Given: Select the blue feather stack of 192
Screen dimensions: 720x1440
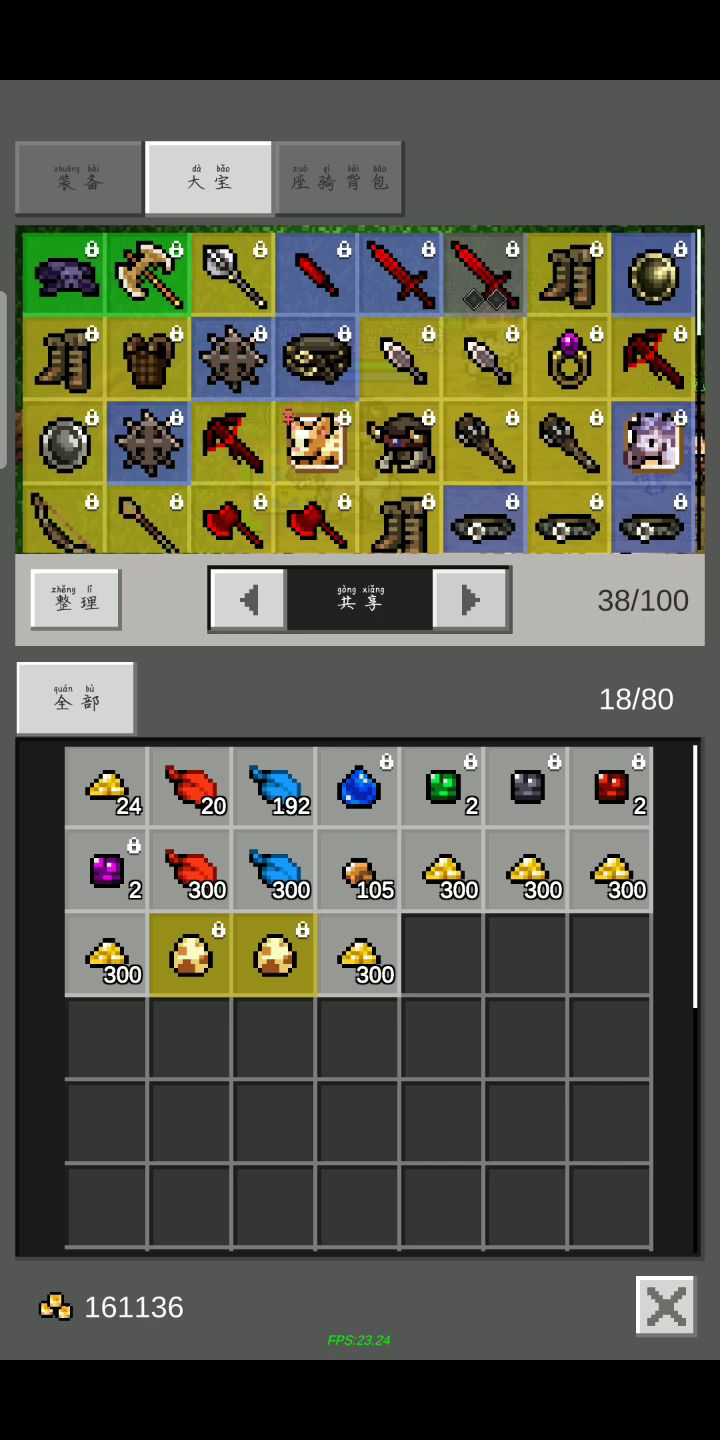Looking at the screenshot, I should pyautogui.click(x=274, y=787).
